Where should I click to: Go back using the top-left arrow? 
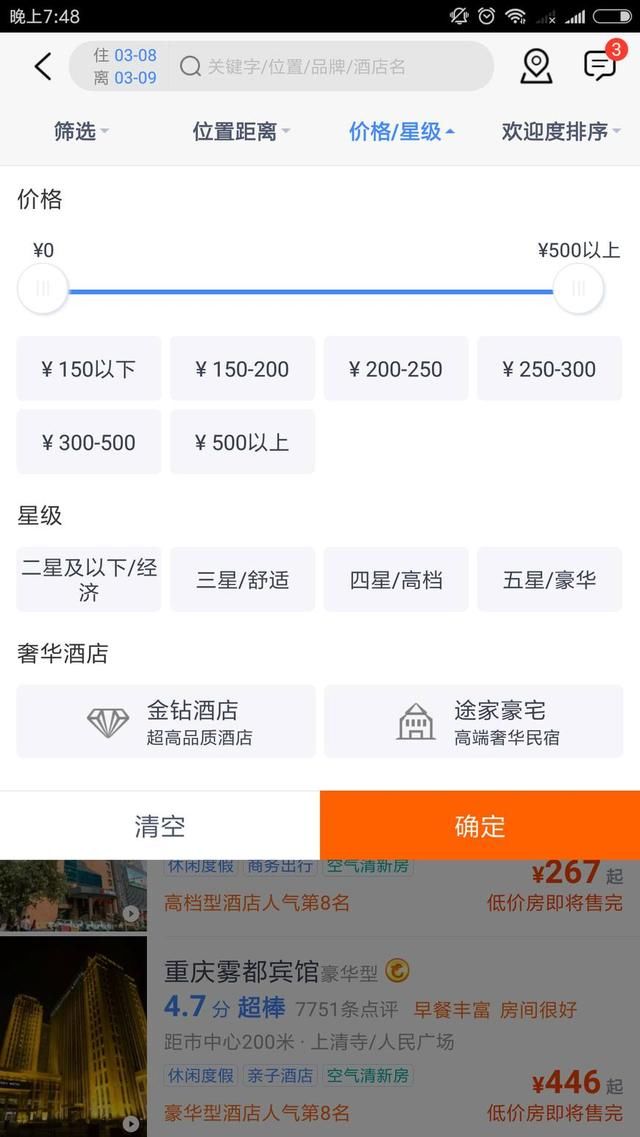point(42,67)
